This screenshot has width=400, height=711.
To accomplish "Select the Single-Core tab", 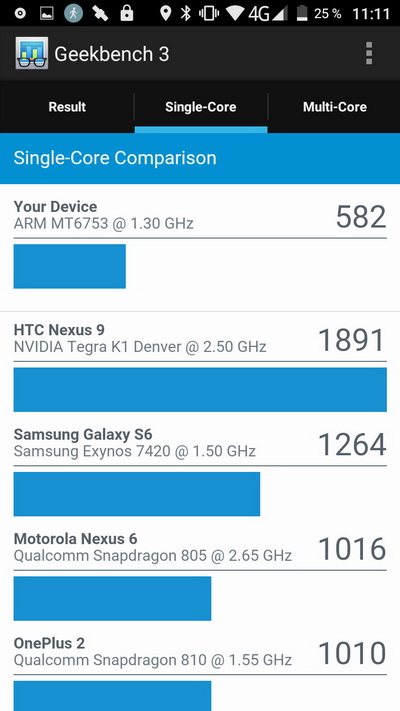I will 200,107.
